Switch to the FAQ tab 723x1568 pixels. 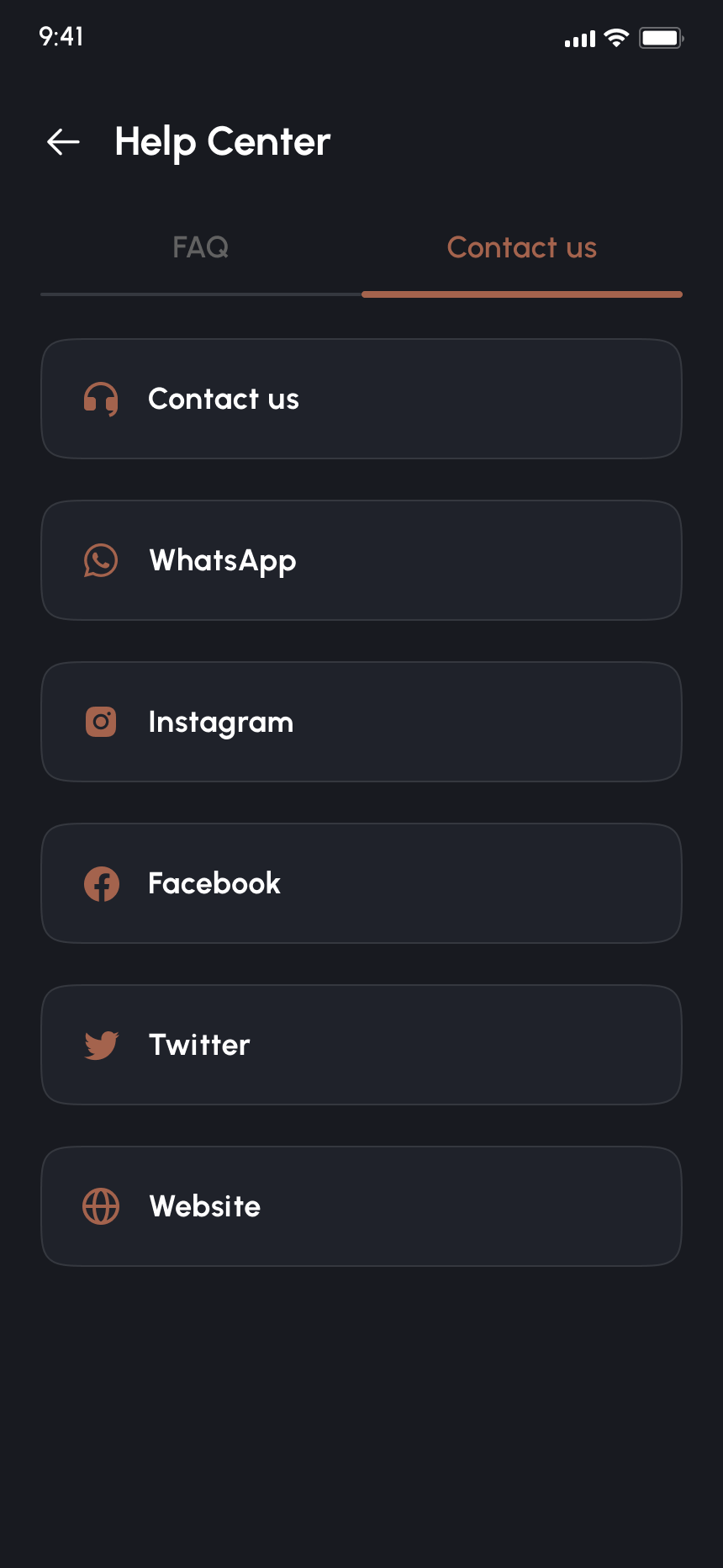click(x=200, y=248)
